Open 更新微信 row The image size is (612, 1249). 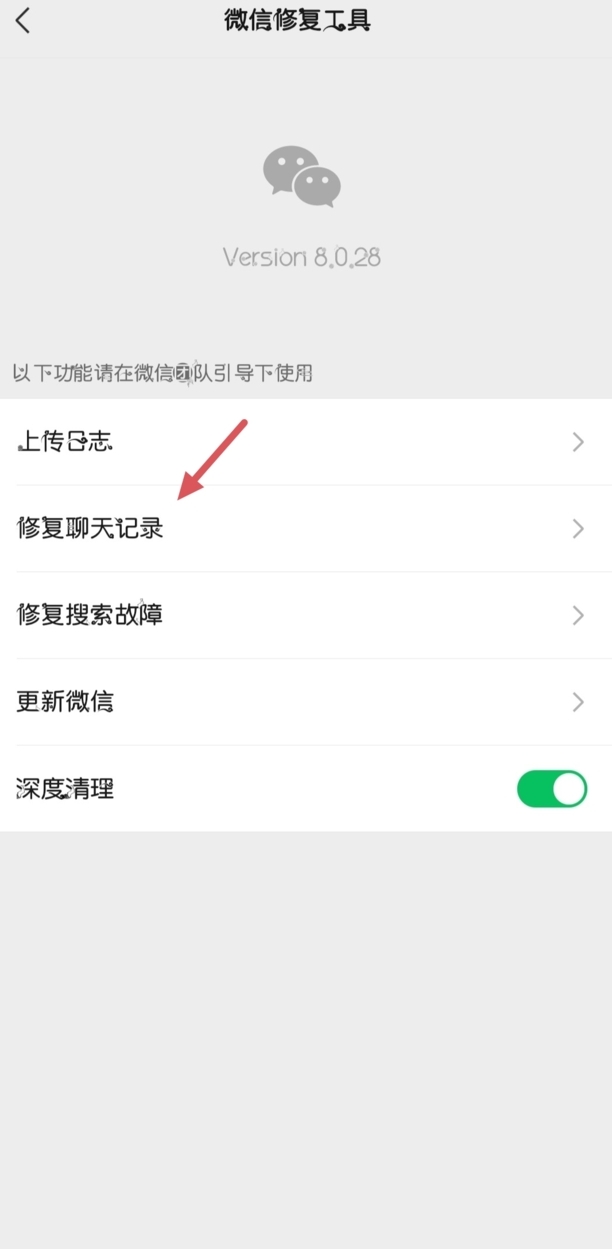point(306,702)
